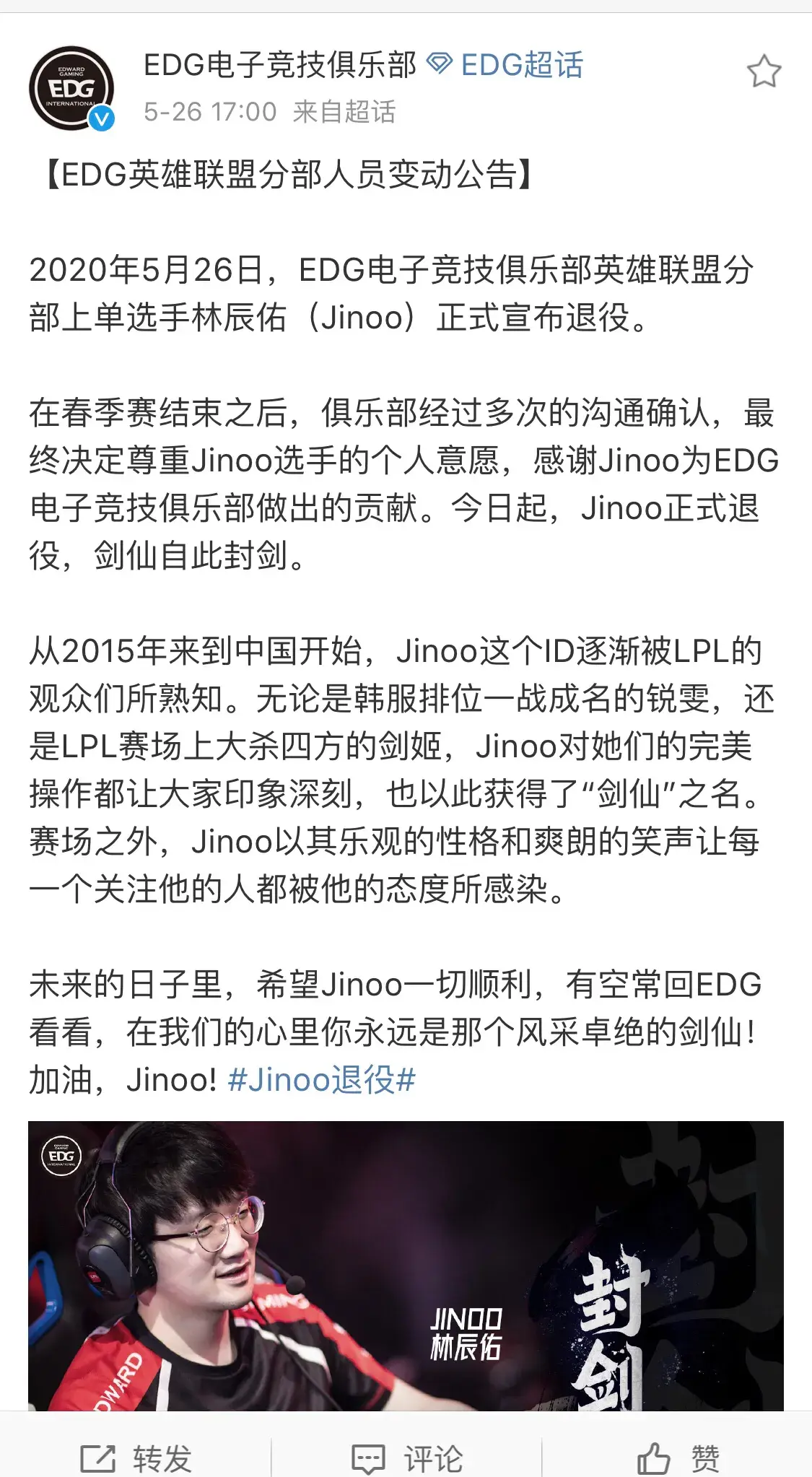Favorite this post with the star icon
The width and height of the screenshot is (812, 1477).
[x=763, y=71]
